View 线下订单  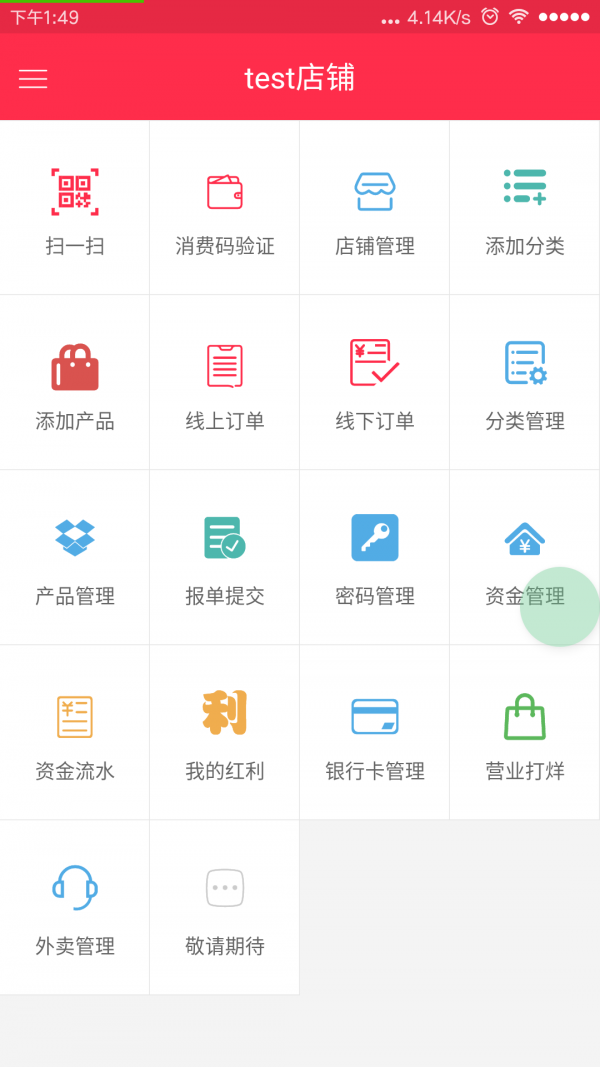375,383
